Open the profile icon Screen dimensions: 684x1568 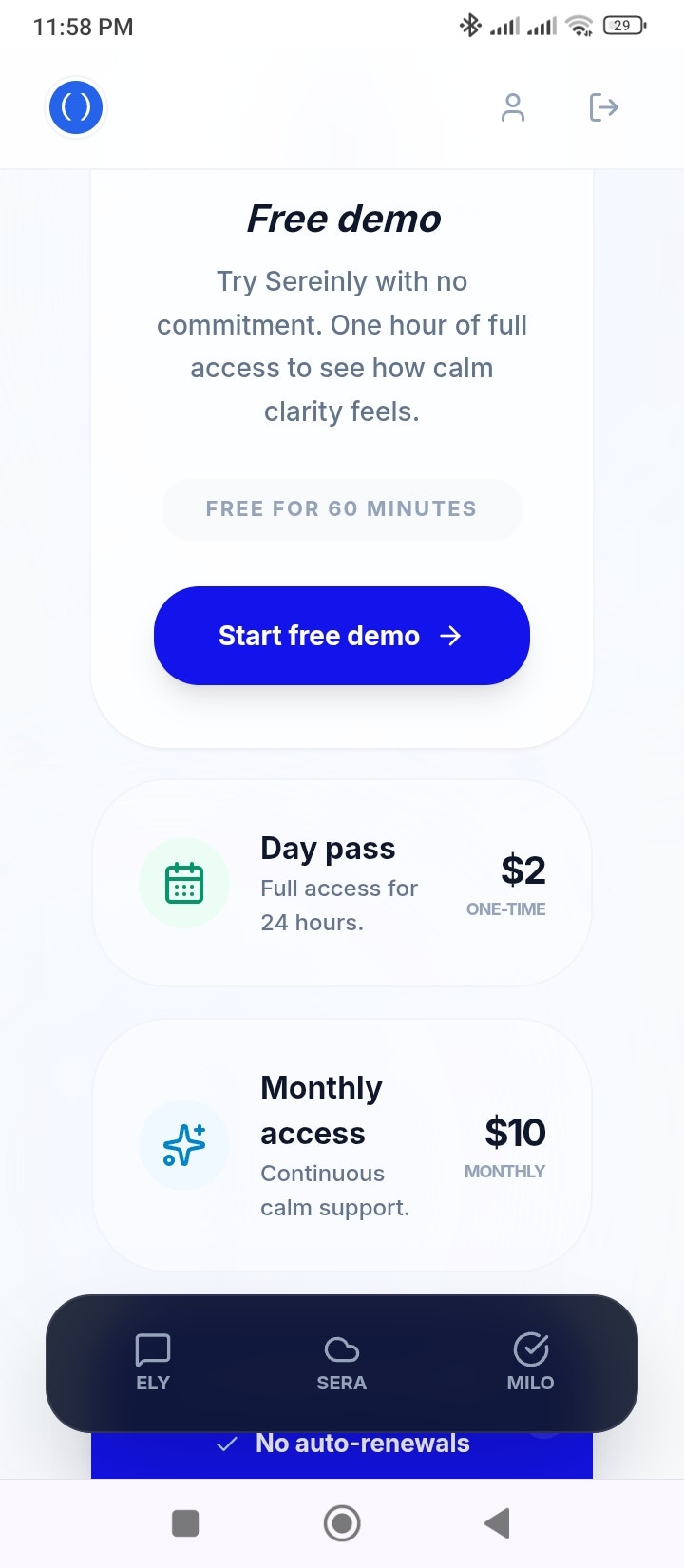click(513, 107)
